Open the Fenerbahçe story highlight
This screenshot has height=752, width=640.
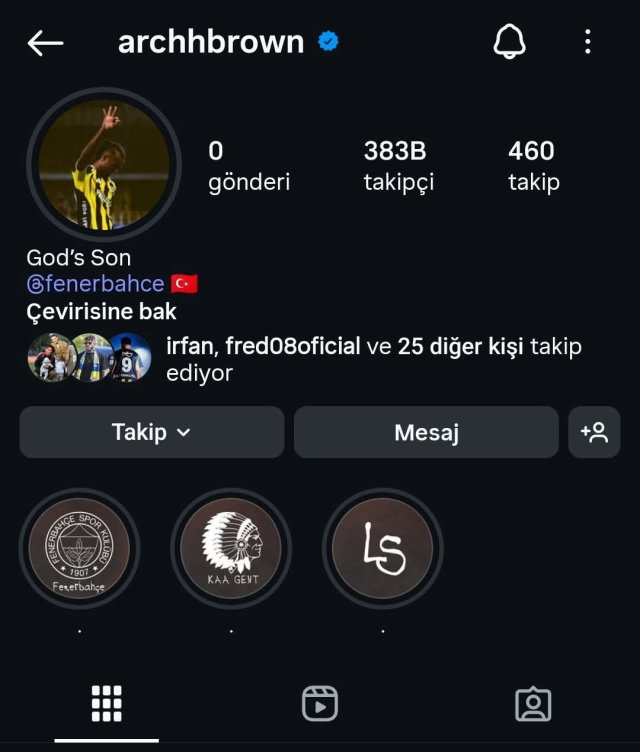point(79,548)
